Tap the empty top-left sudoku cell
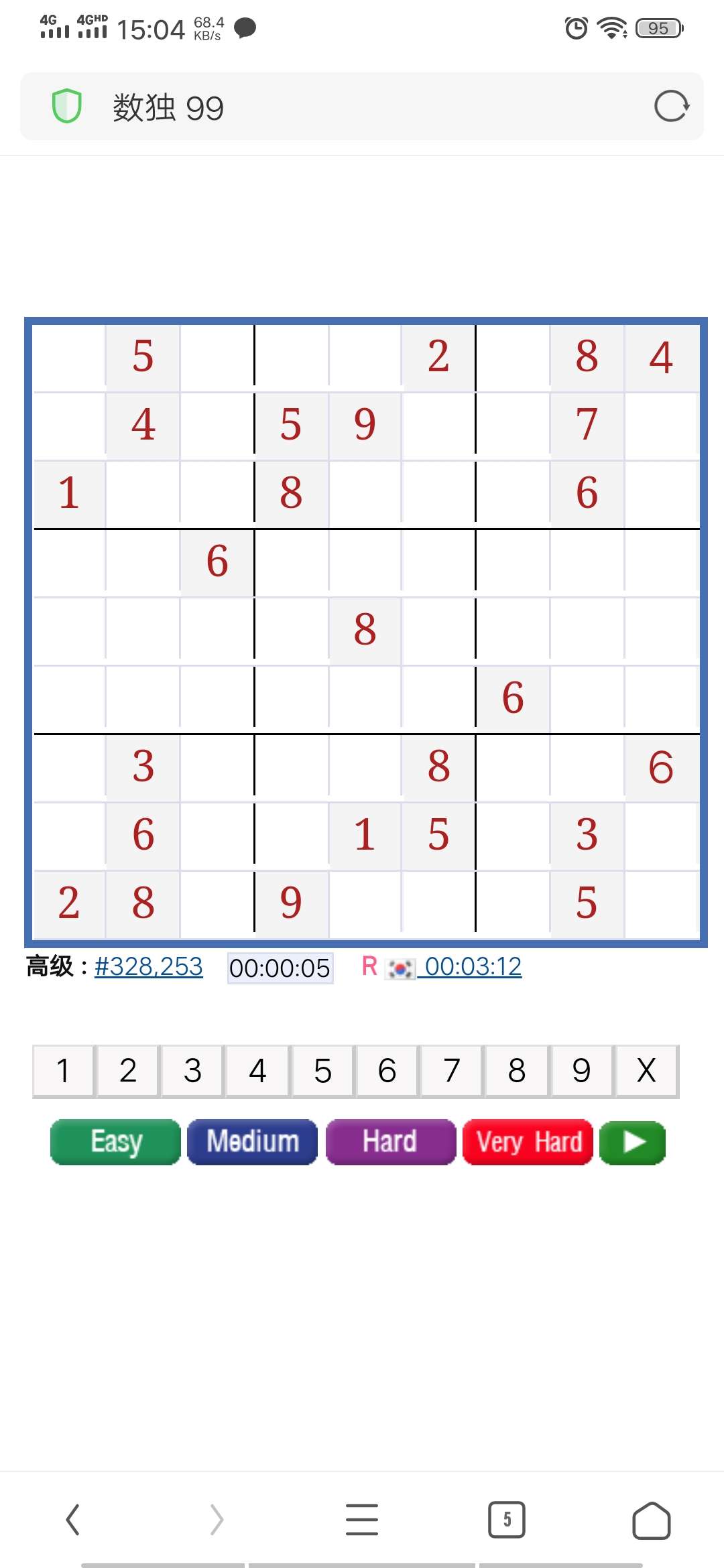This screenshot has height=1568, width=724. pos(68,357)
